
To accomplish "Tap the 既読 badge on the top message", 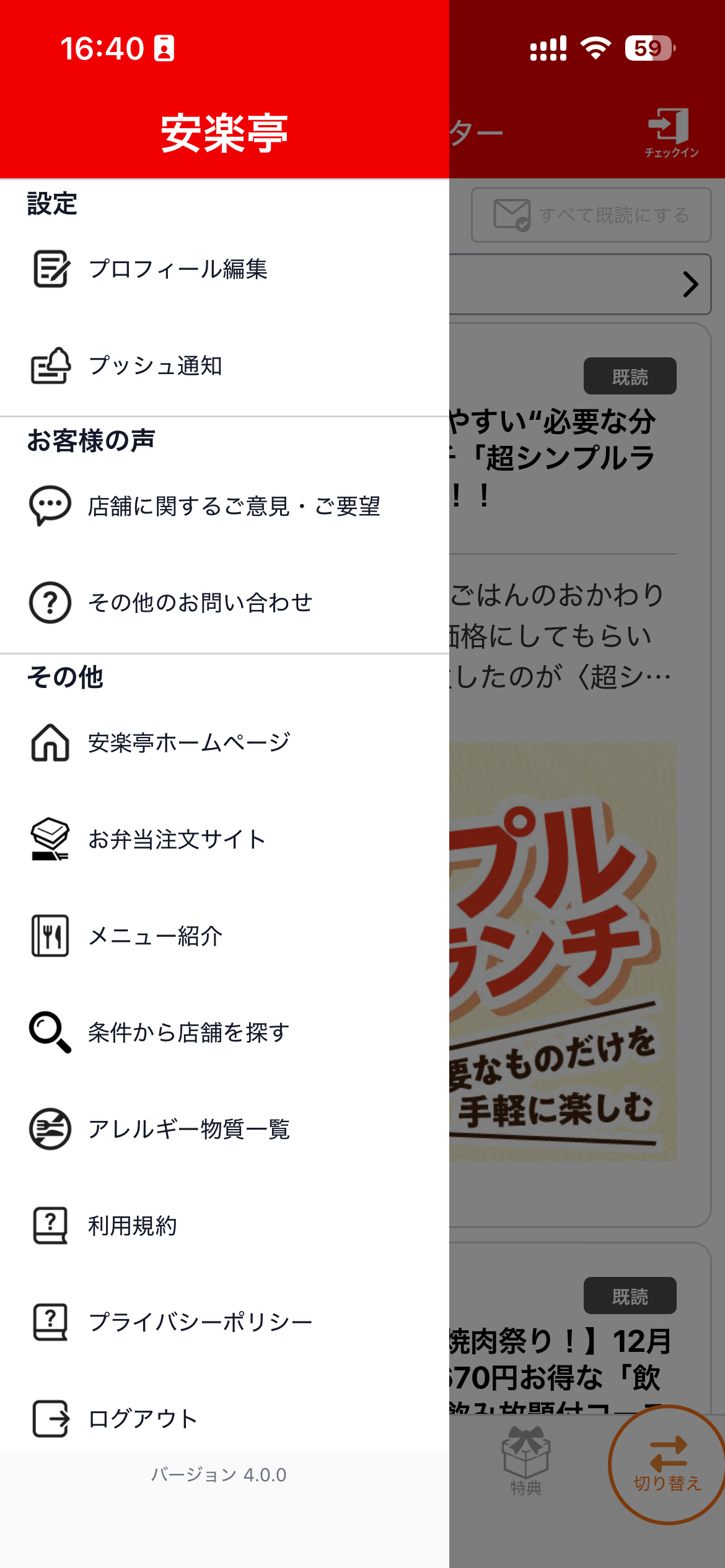I will 630,375.
